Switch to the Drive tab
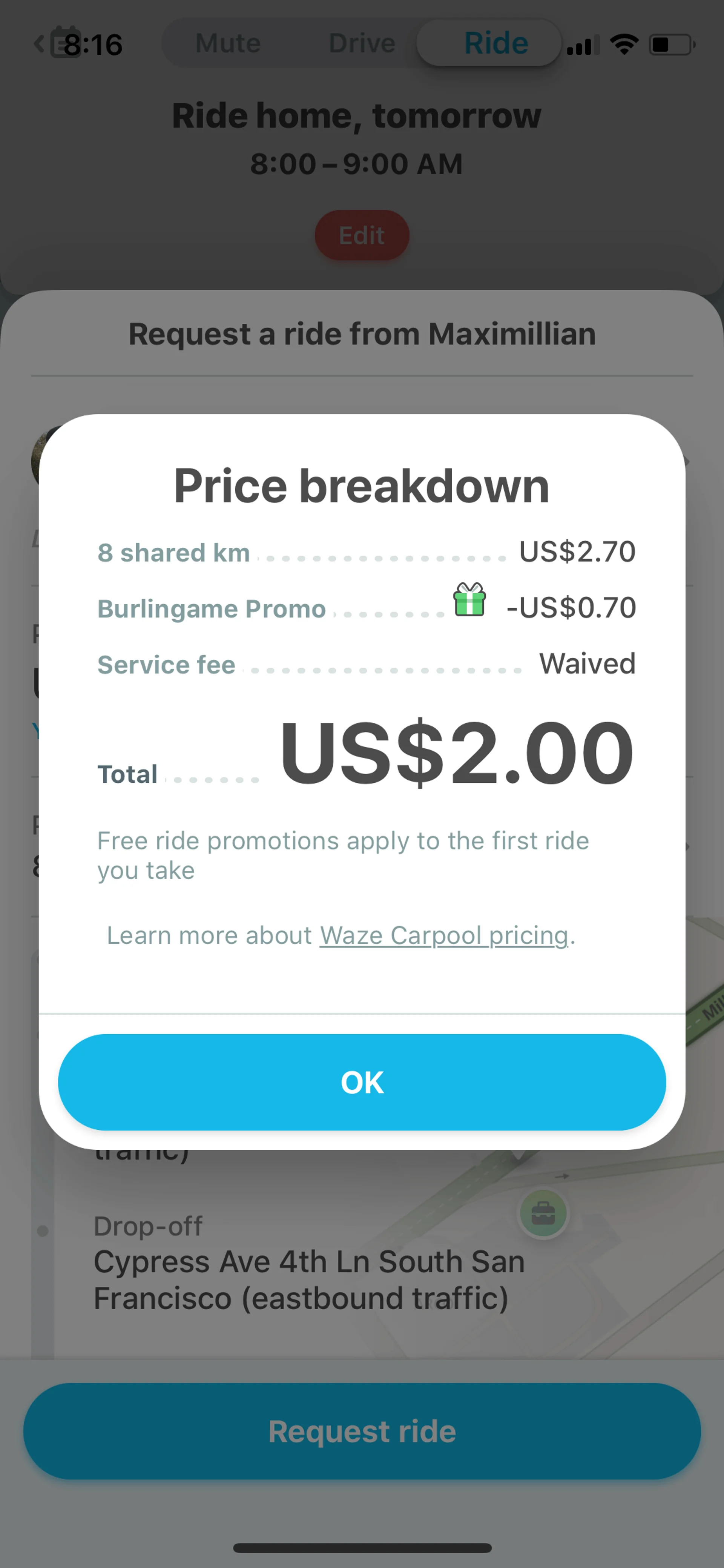The image size is (724, 1568). click(361, 43)
